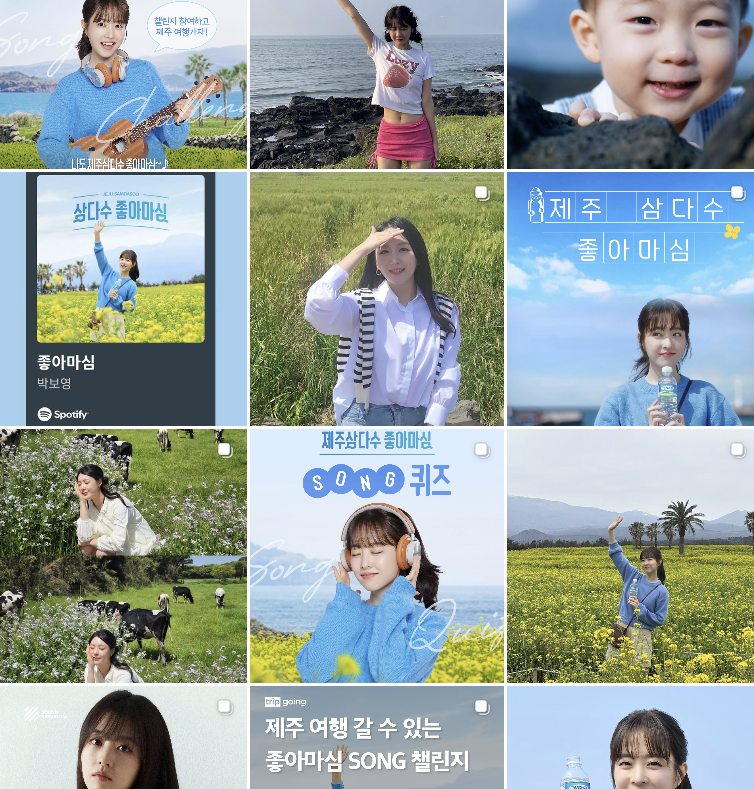Open the smiling child close-up post
Viewport: 754px width, 789px height.
(630, 84)
